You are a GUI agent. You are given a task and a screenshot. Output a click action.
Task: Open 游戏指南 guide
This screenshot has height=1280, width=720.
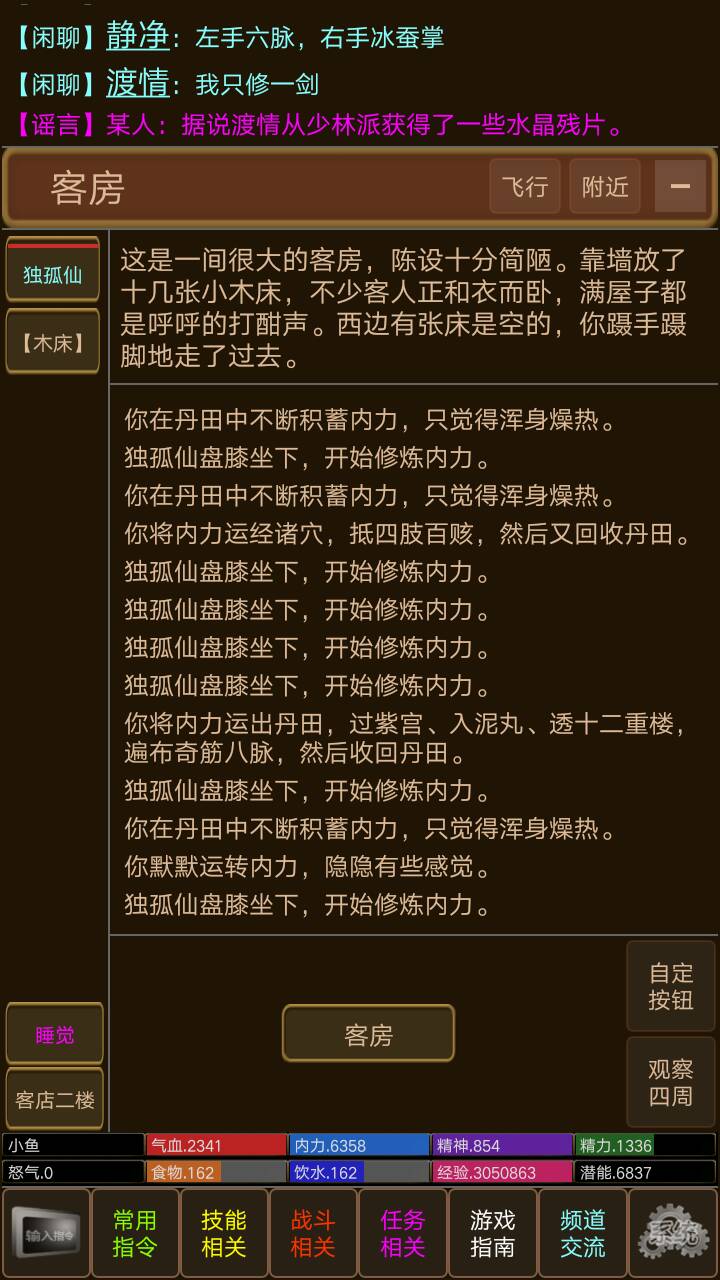click(493, 1233)
